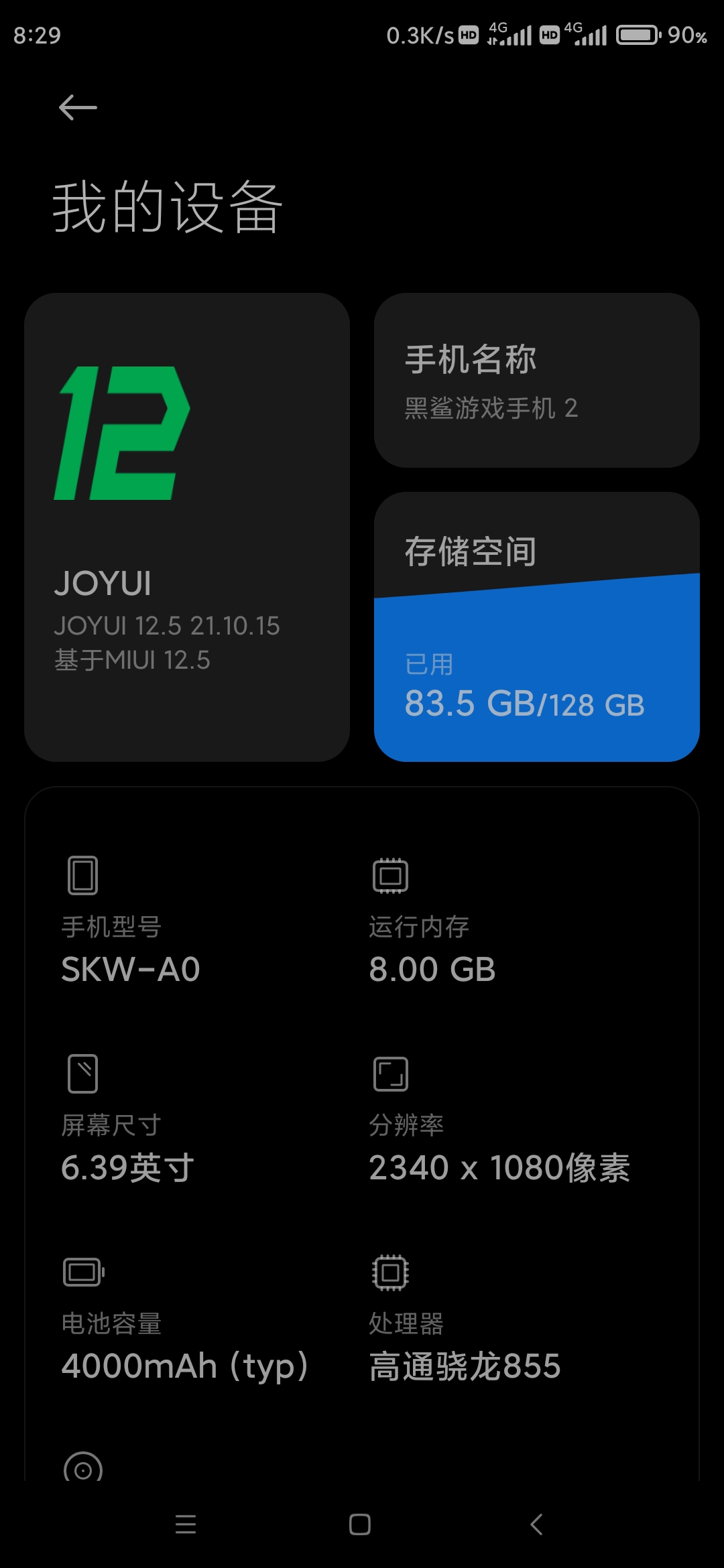This screenshot has height=1568, width=724.
Task: Tap the system recent apps button
Action: tap(186, 1524)
